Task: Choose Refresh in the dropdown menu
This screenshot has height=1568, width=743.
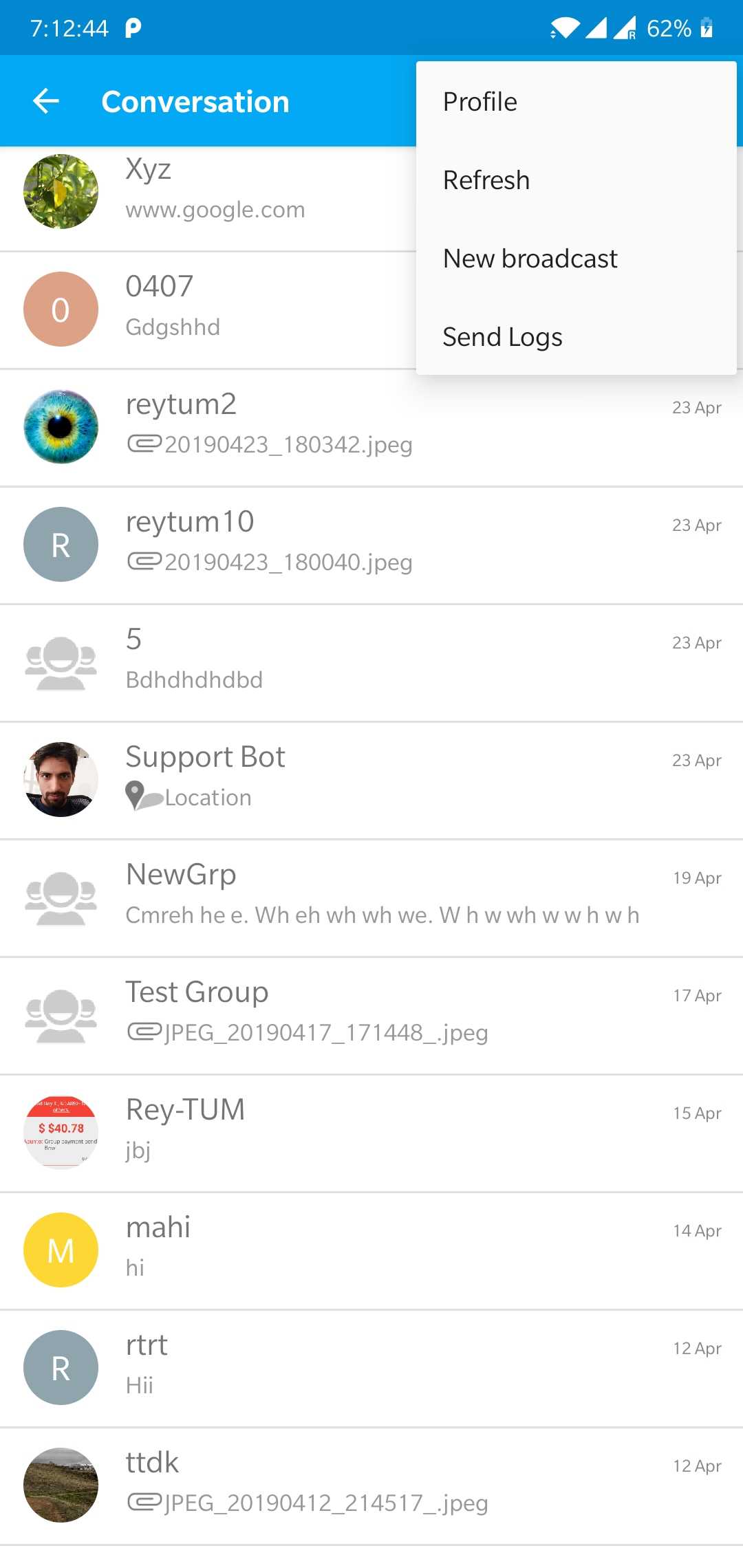Action: point(486,180)
